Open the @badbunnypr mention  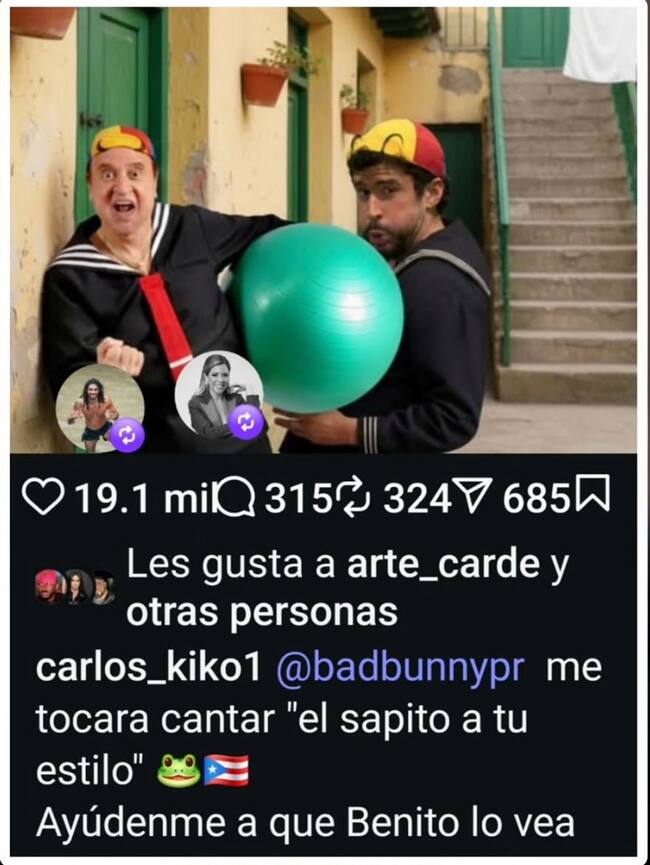click(x=399, y=668)
